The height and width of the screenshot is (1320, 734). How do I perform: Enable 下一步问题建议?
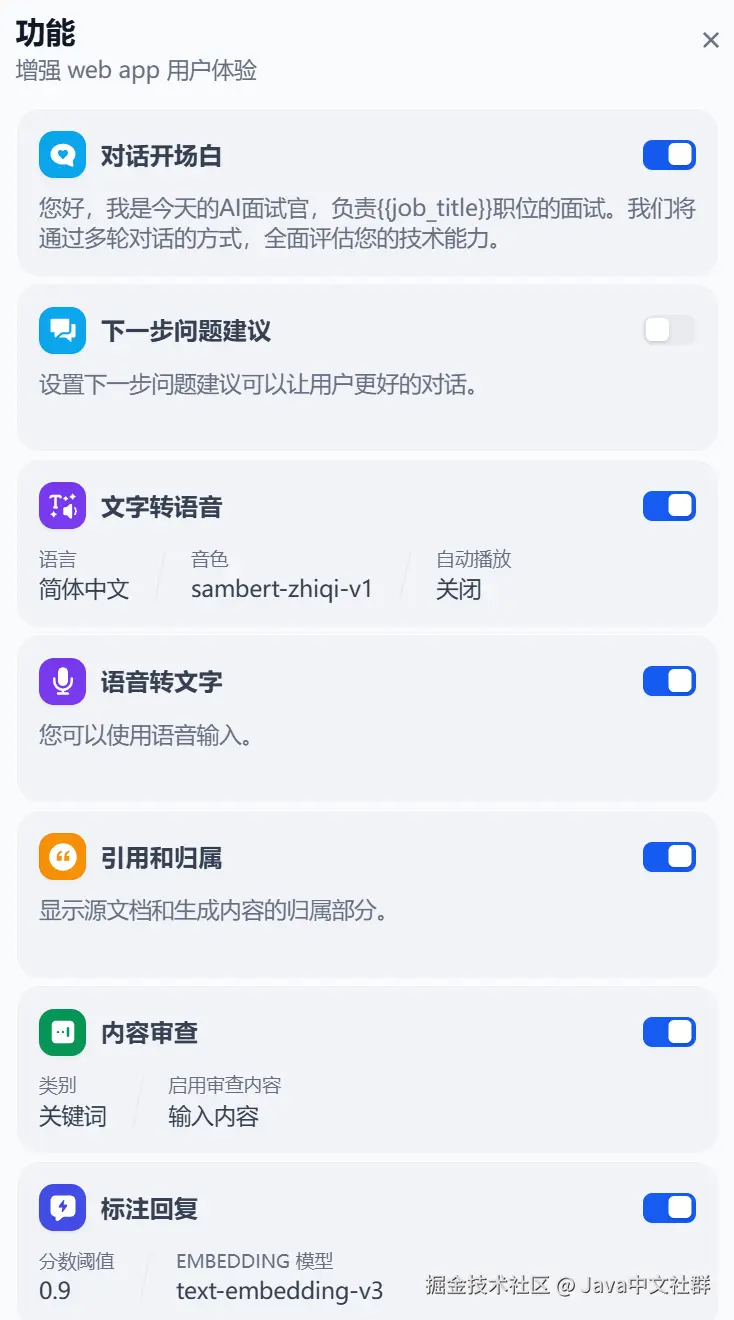pyautogui.click(x=669, y=330)
